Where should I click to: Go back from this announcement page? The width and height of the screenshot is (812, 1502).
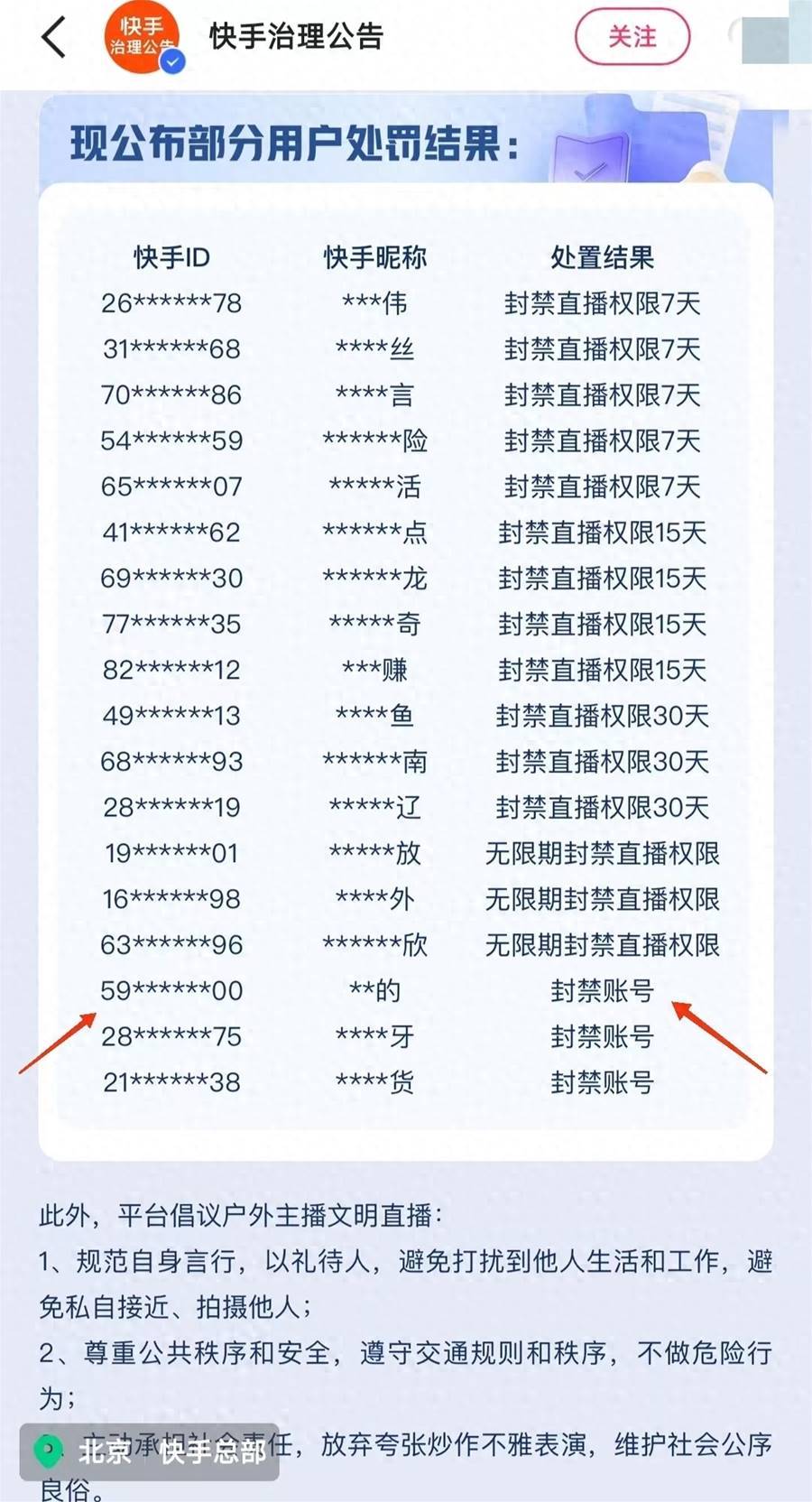click(54, 38)
